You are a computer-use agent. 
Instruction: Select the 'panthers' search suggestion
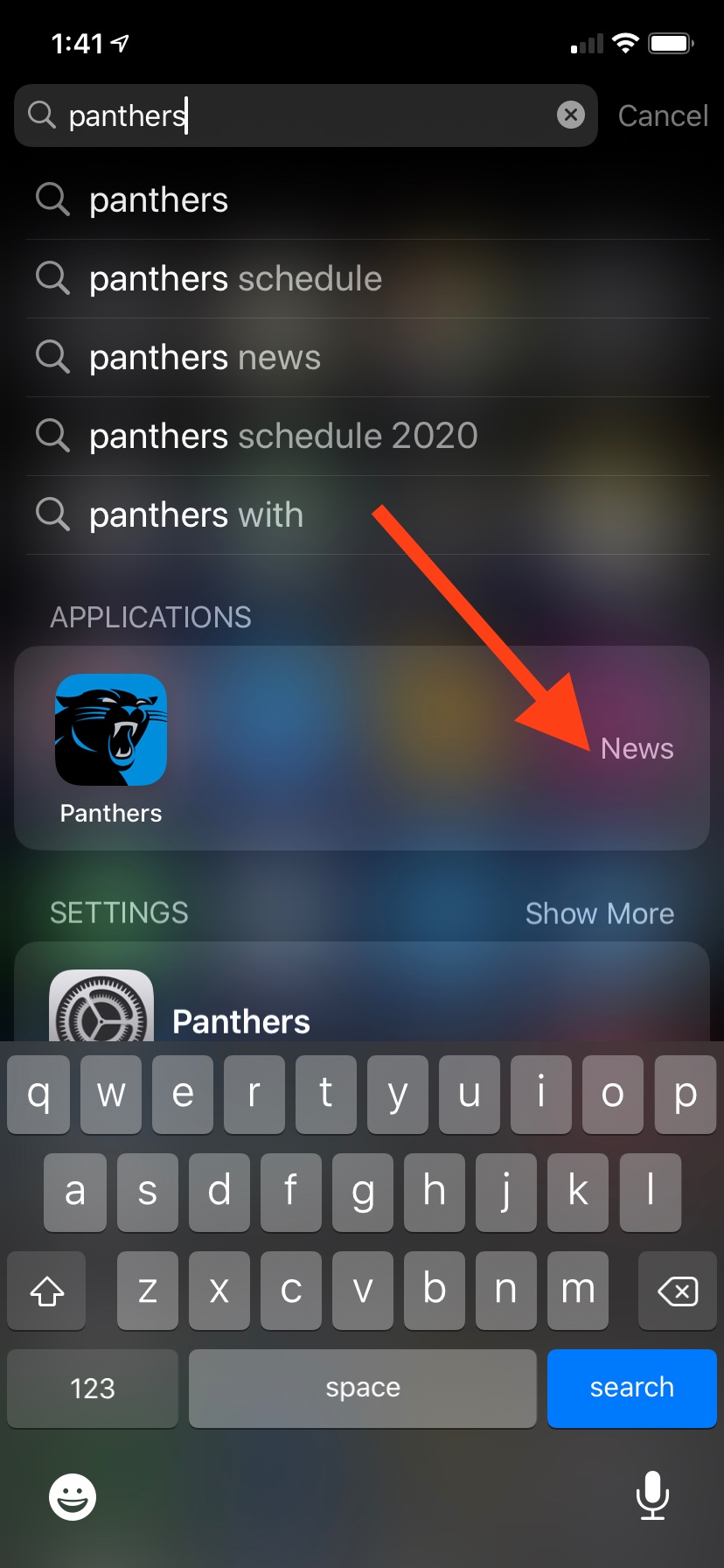[x=158, y=200]
